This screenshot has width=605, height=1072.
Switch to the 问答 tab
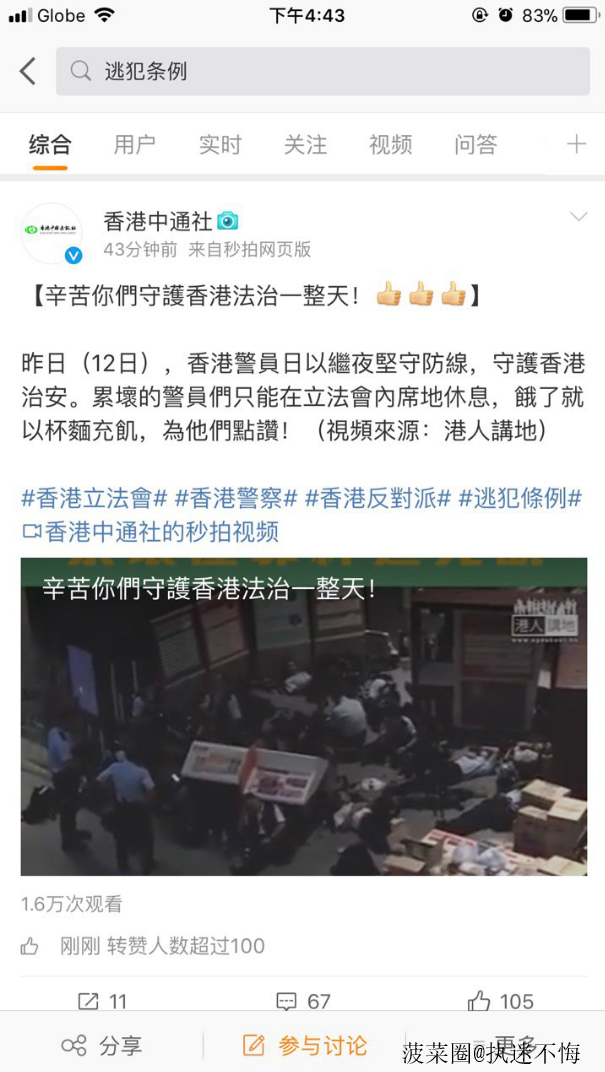475,145
